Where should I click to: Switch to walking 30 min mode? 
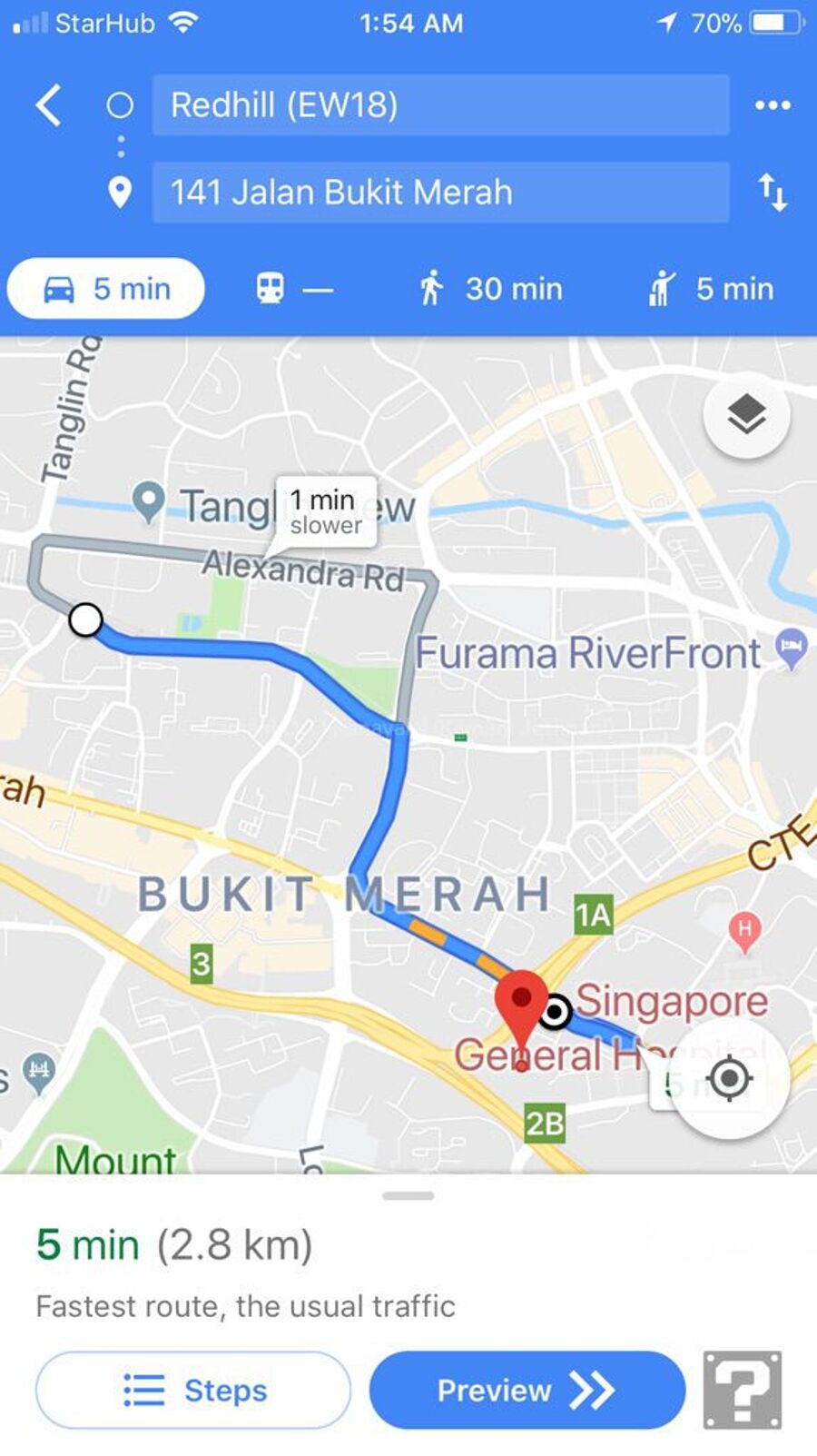tap(491, 289)
